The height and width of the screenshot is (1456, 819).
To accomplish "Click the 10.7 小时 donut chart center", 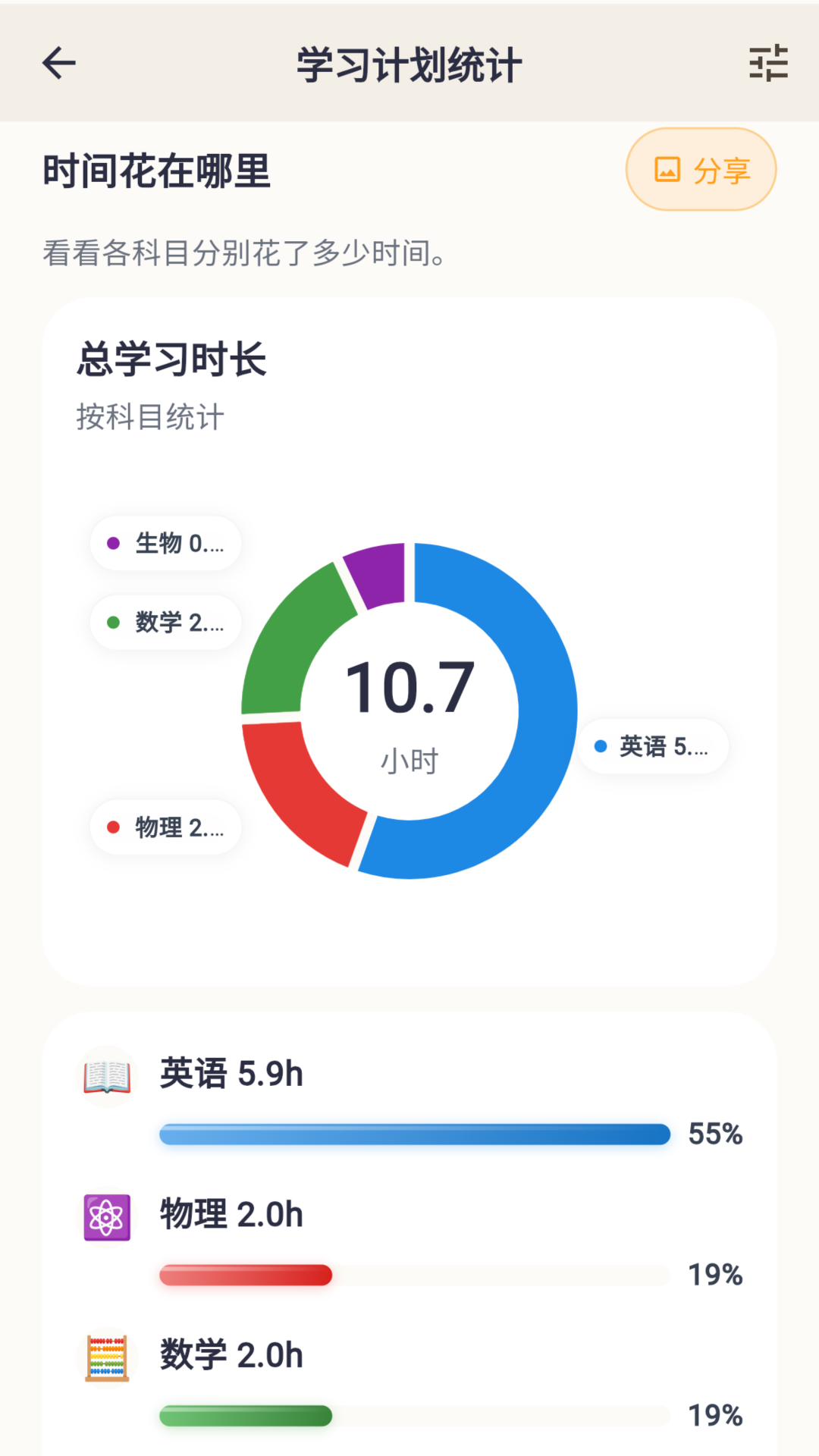I will click(x=409, y=709).
